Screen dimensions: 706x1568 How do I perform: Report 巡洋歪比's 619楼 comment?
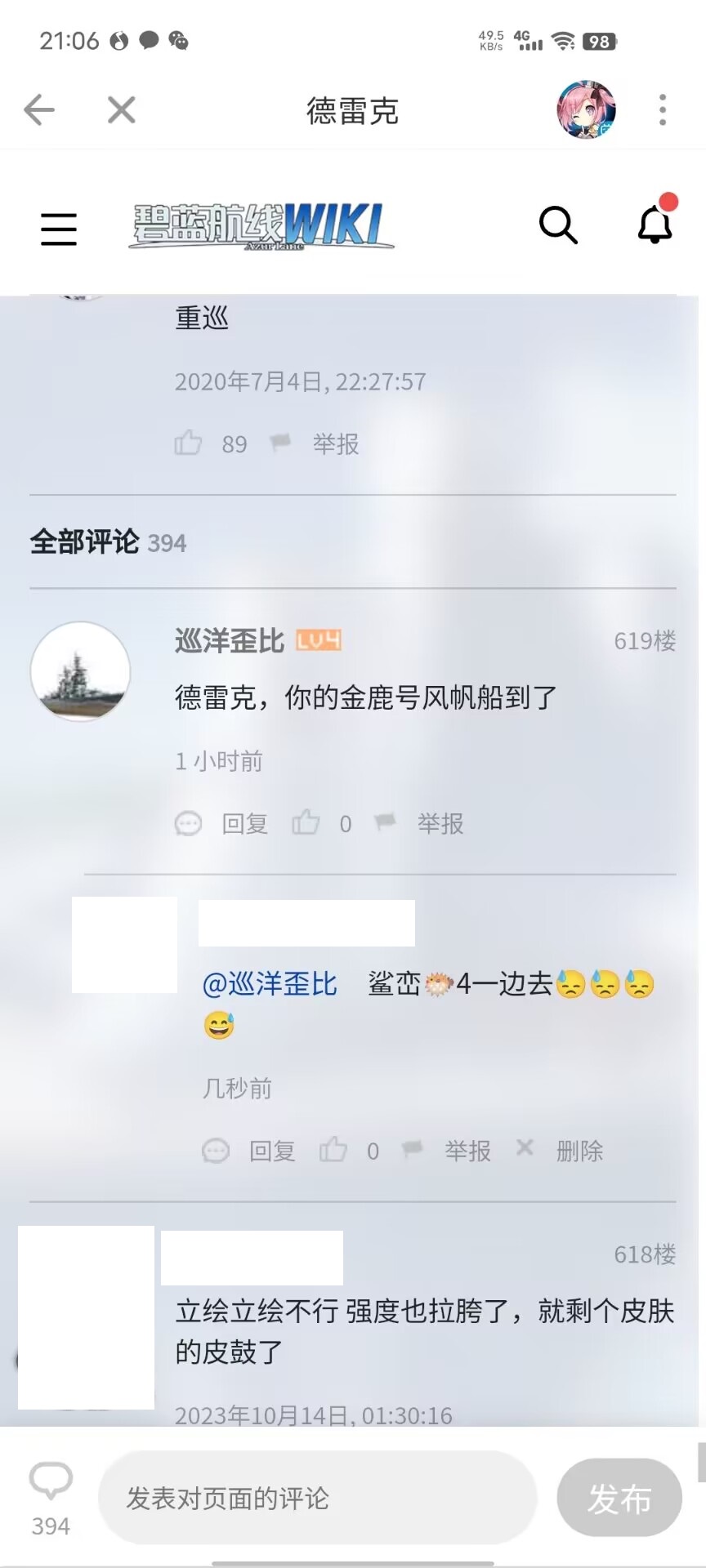440,823
